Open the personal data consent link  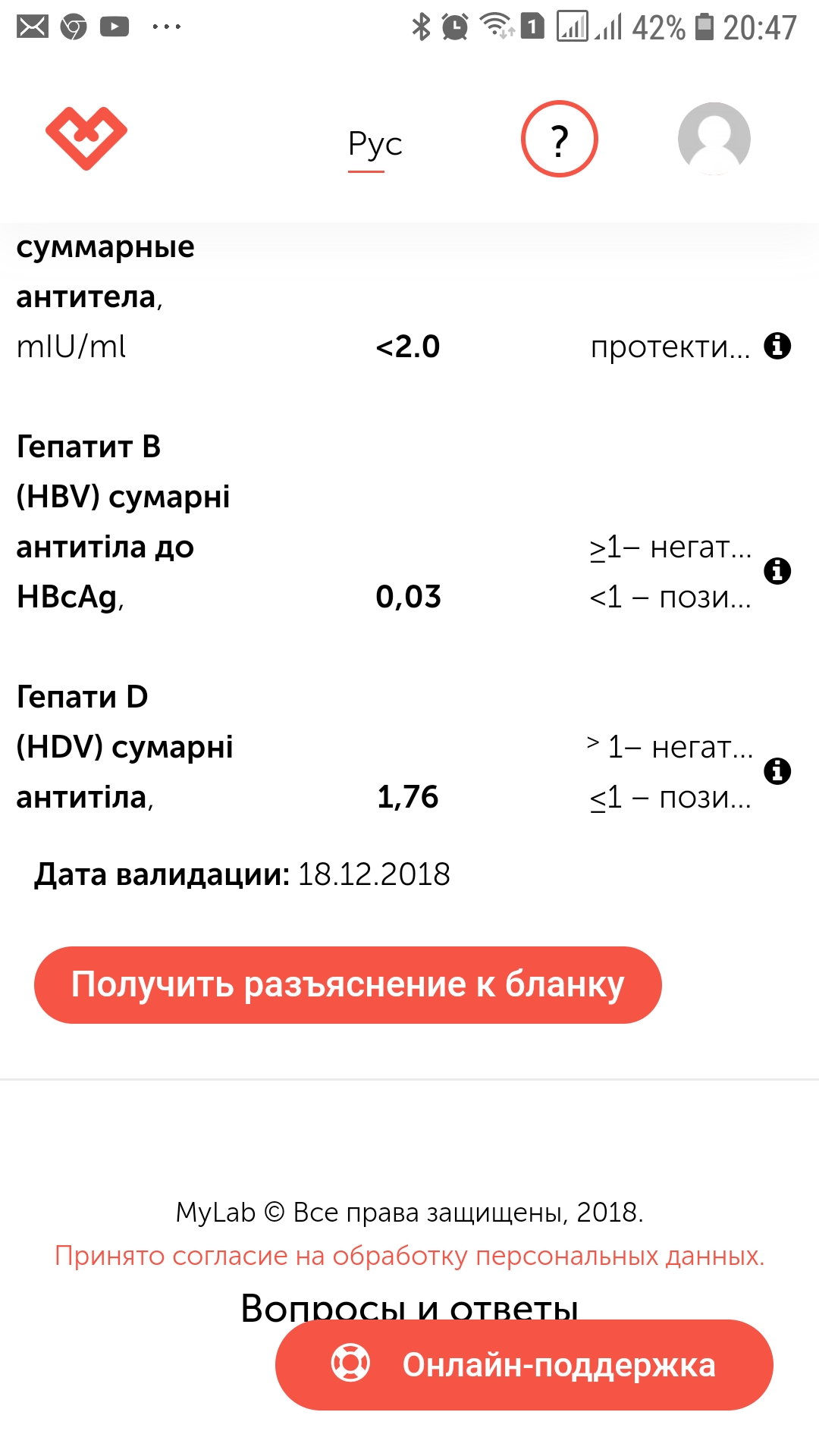pos(409,1256)
